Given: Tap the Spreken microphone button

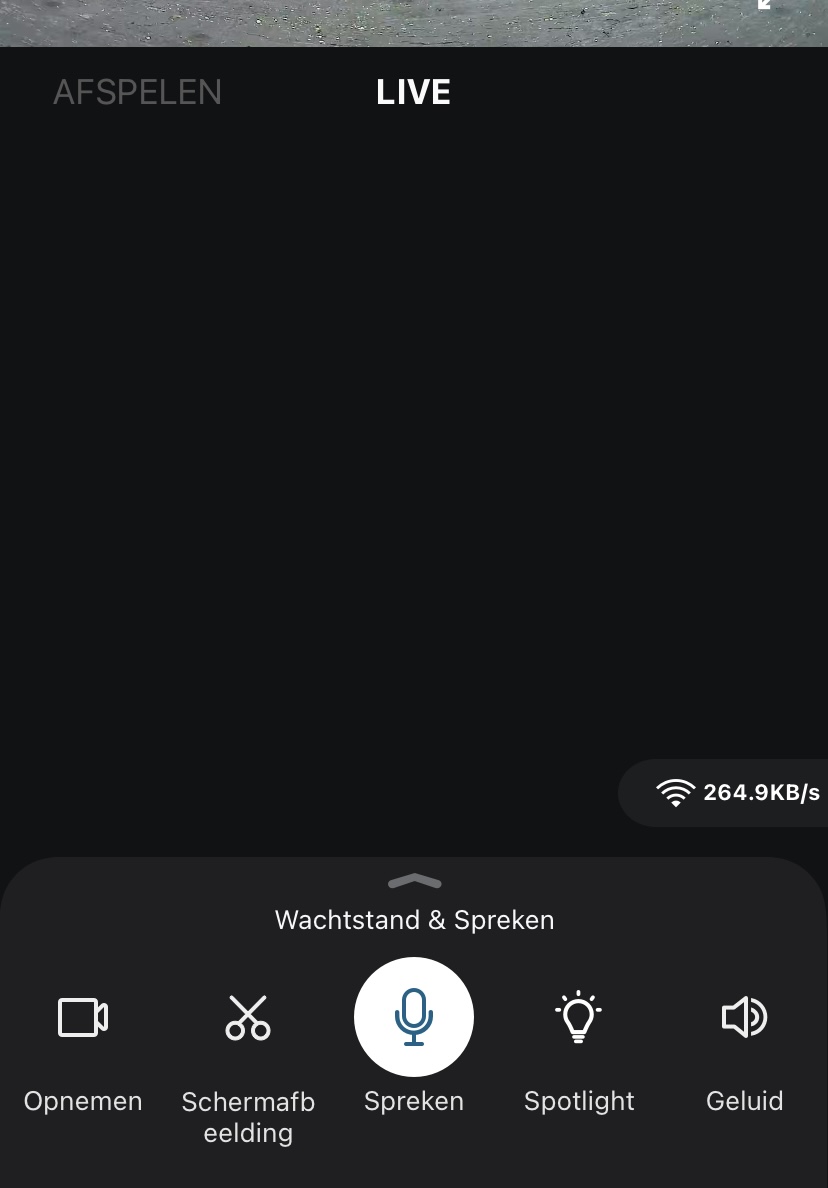Looking at the screenshot, I should (414, 1017).
